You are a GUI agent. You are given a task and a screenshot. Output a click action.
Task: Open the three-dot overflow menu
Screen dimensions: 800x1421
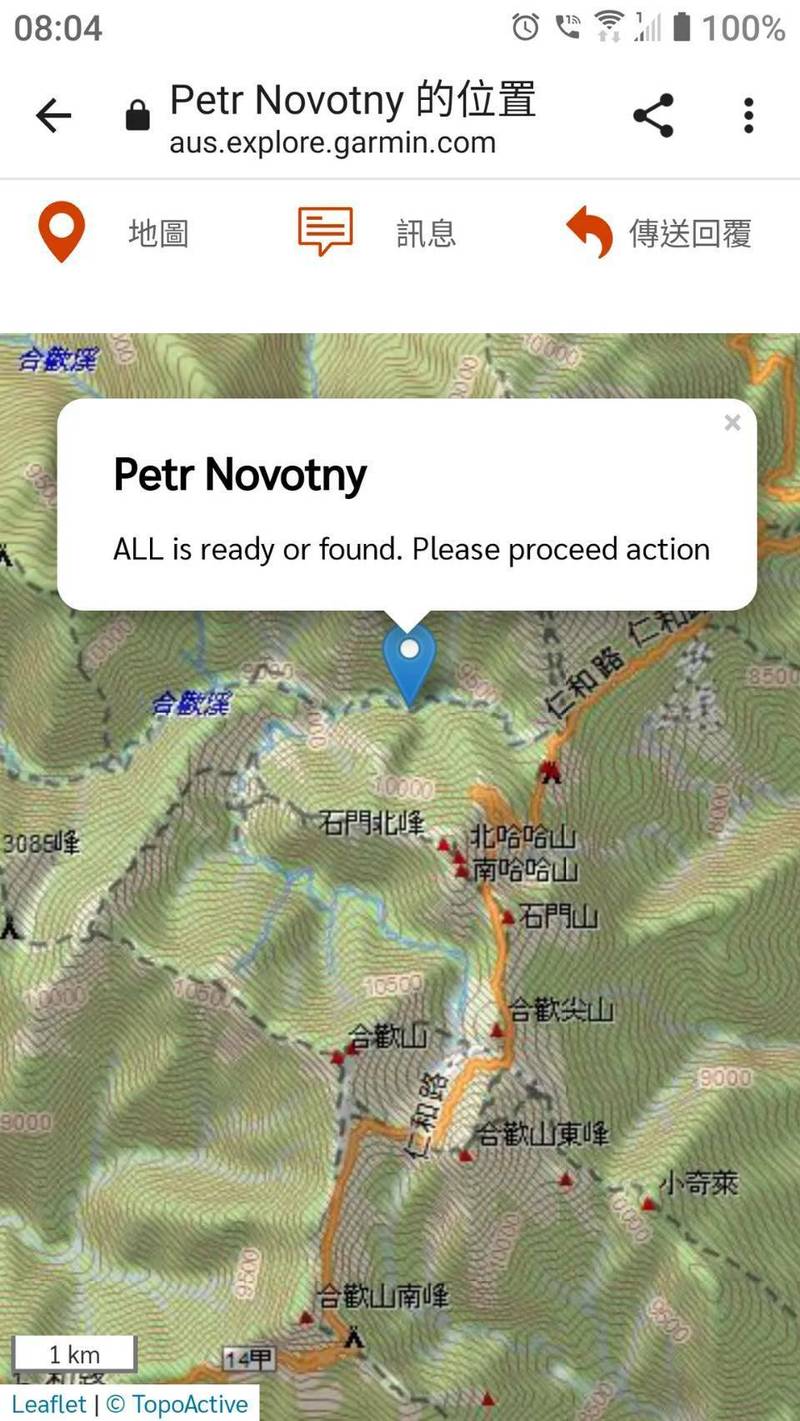click(x=748, y=116)
